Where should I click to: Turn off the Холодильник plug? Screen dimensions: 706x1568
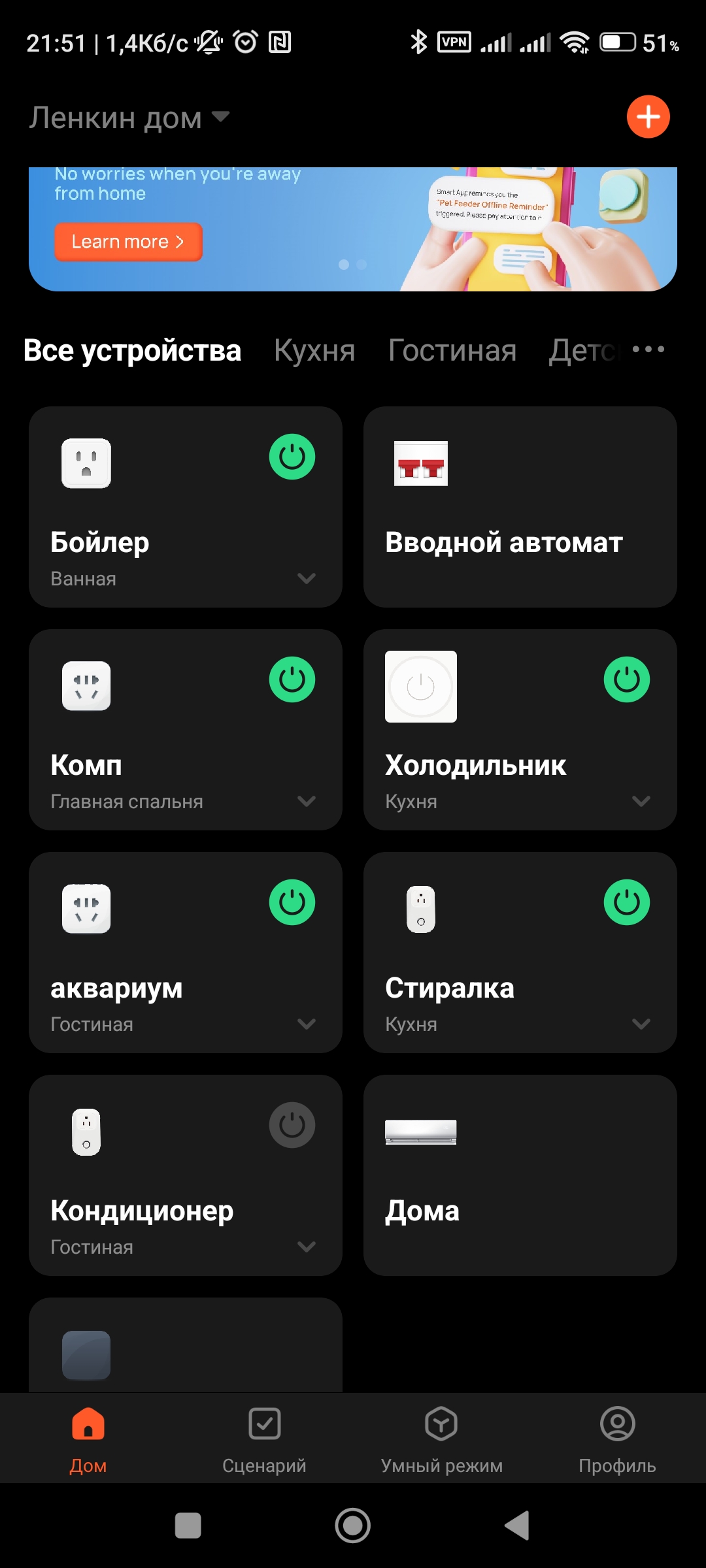626,679
